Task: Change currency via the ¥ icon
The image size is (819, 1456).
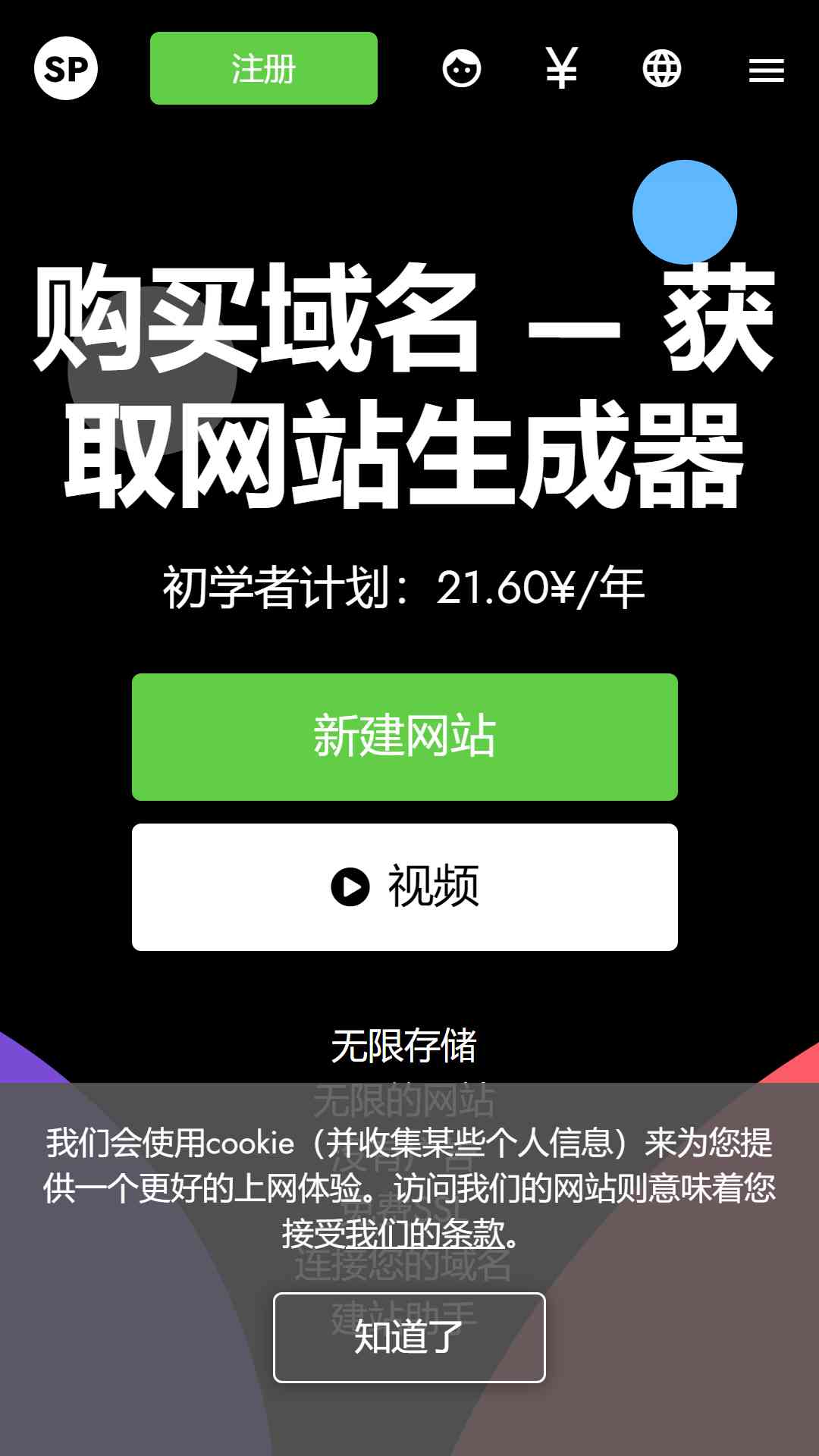Action: (562, 68)
